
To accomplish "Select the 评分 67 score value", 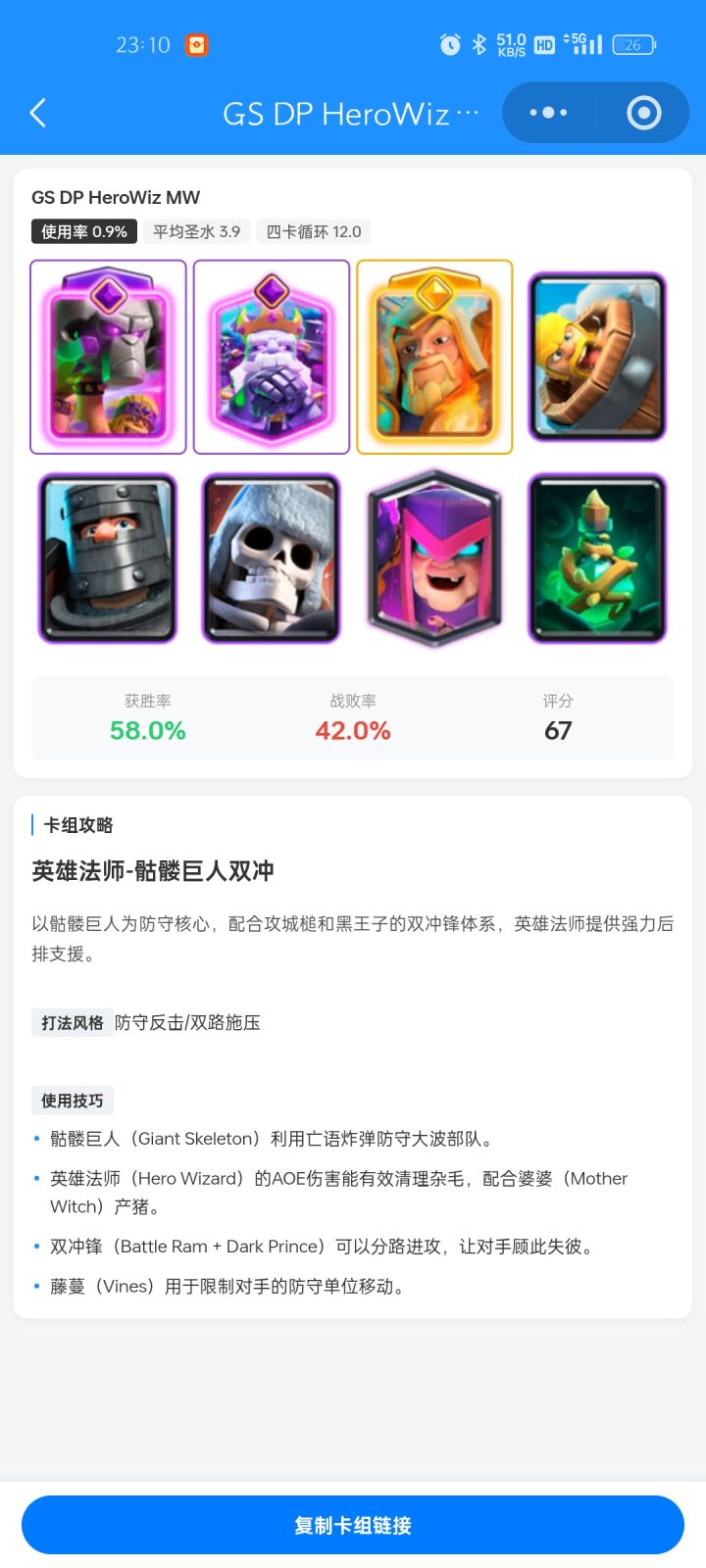I will 558,730.
